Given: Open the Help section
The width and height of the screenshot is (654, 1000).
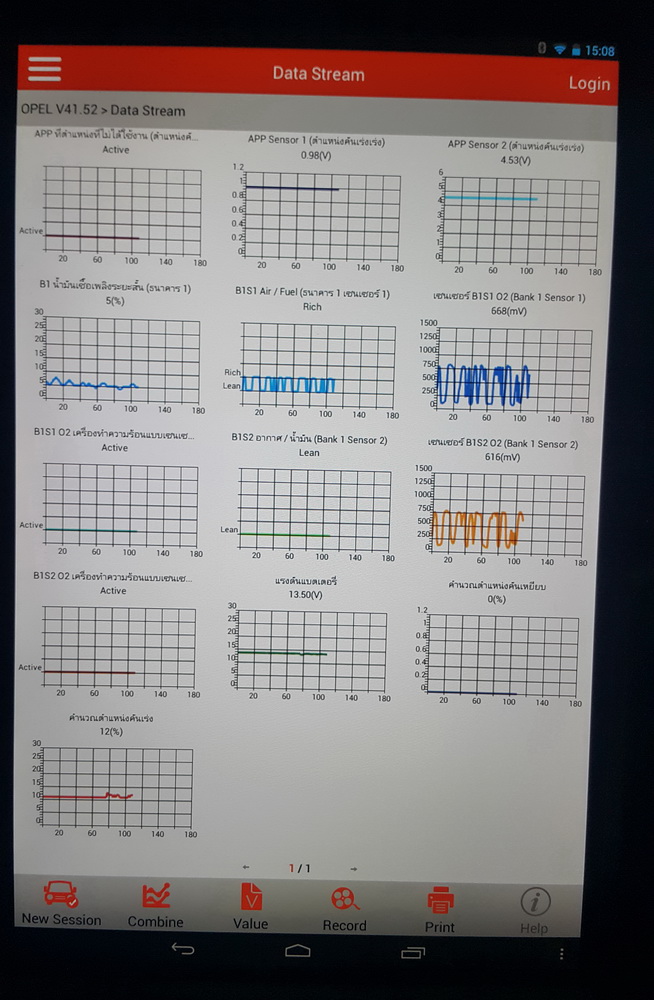Looking at the screenshot, I should point(534,911).
